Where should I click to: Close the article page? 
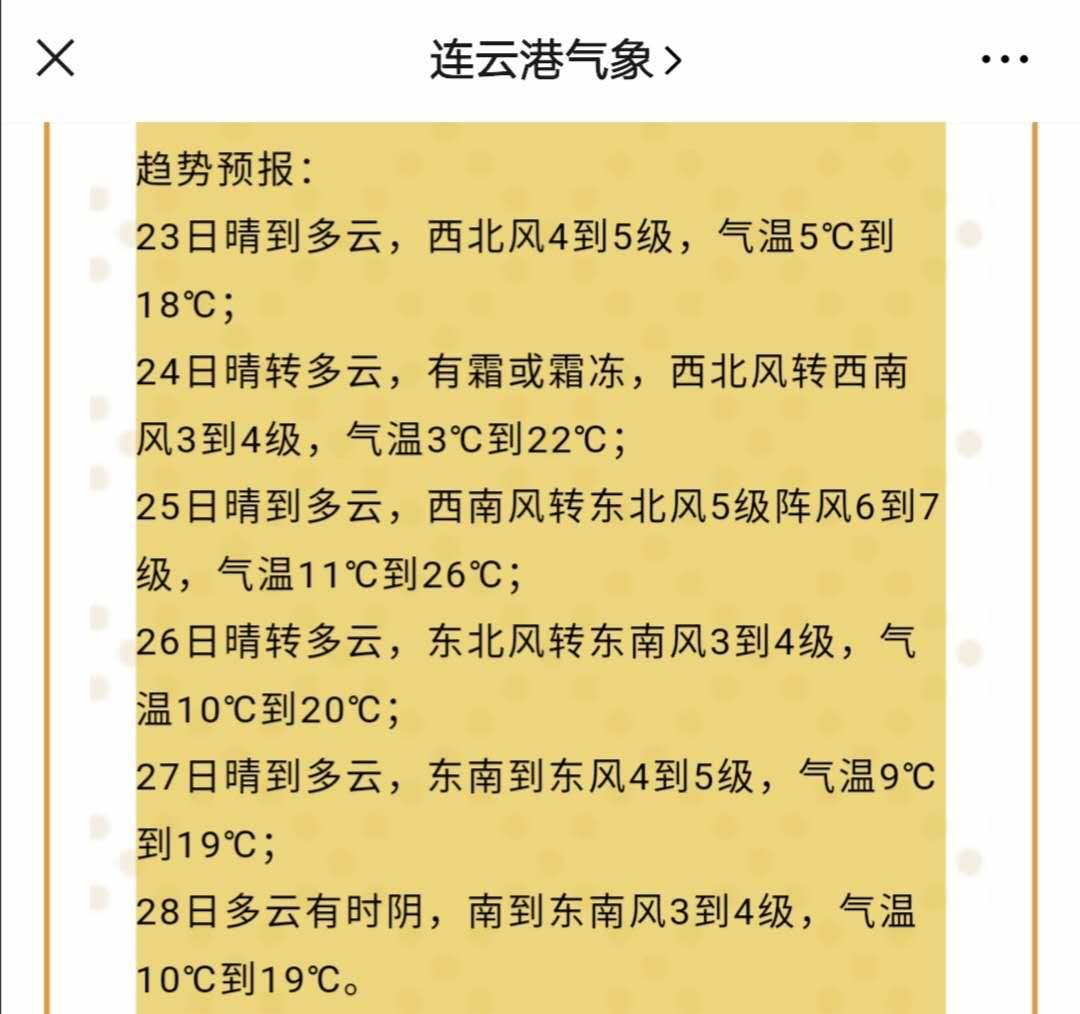click(56, 59)
